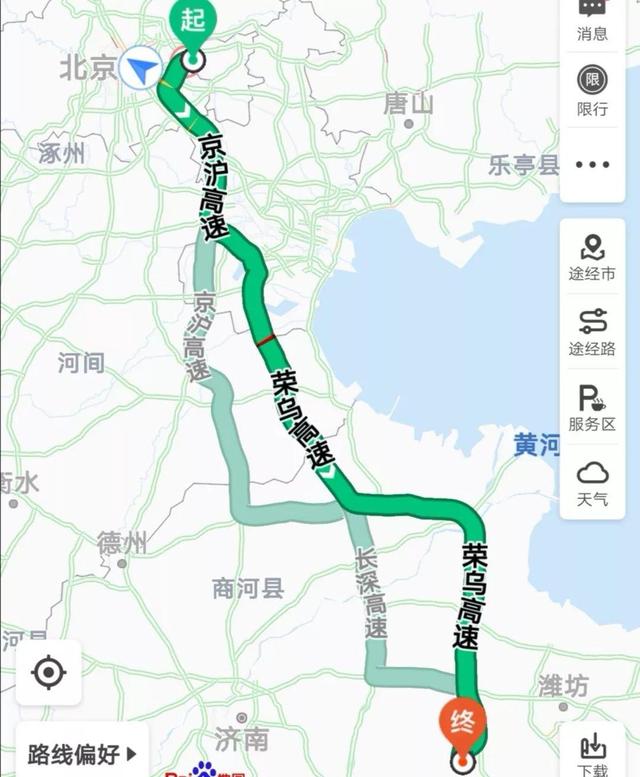
Task: Tap 下载 to download the offline route
Action: (592, 753)
